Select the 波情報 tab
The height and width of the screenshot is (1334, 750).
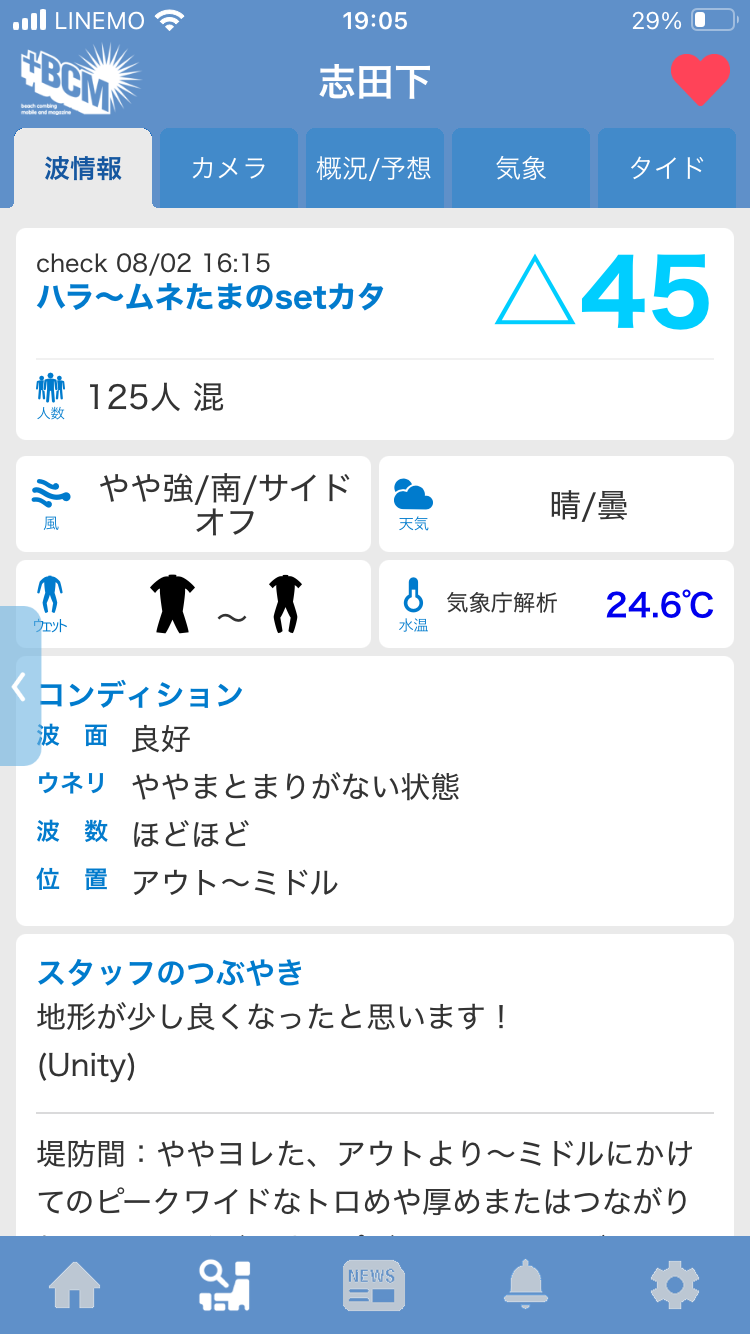pyautogui.click(x=83, y=168)
